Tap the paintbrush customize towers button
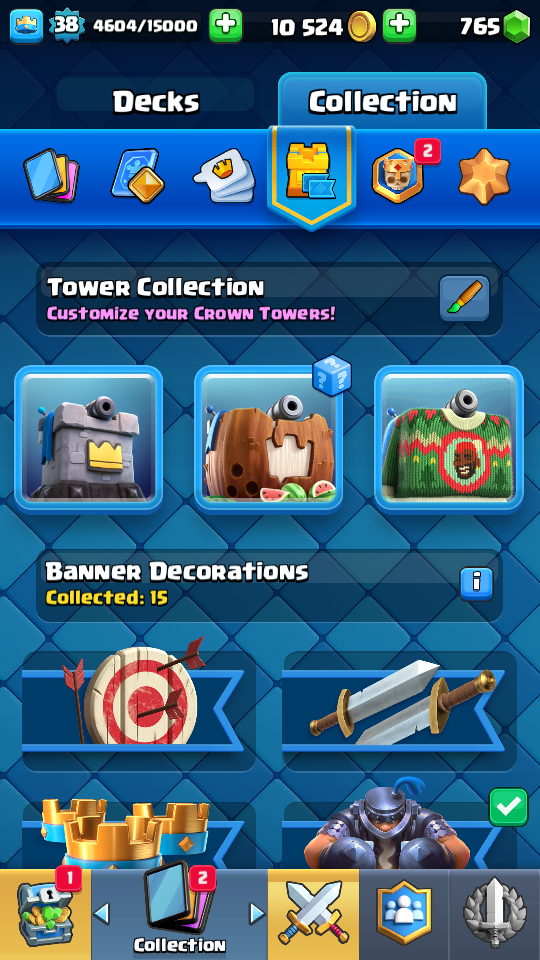Viewport: 540px width, 960px height. 464,298
